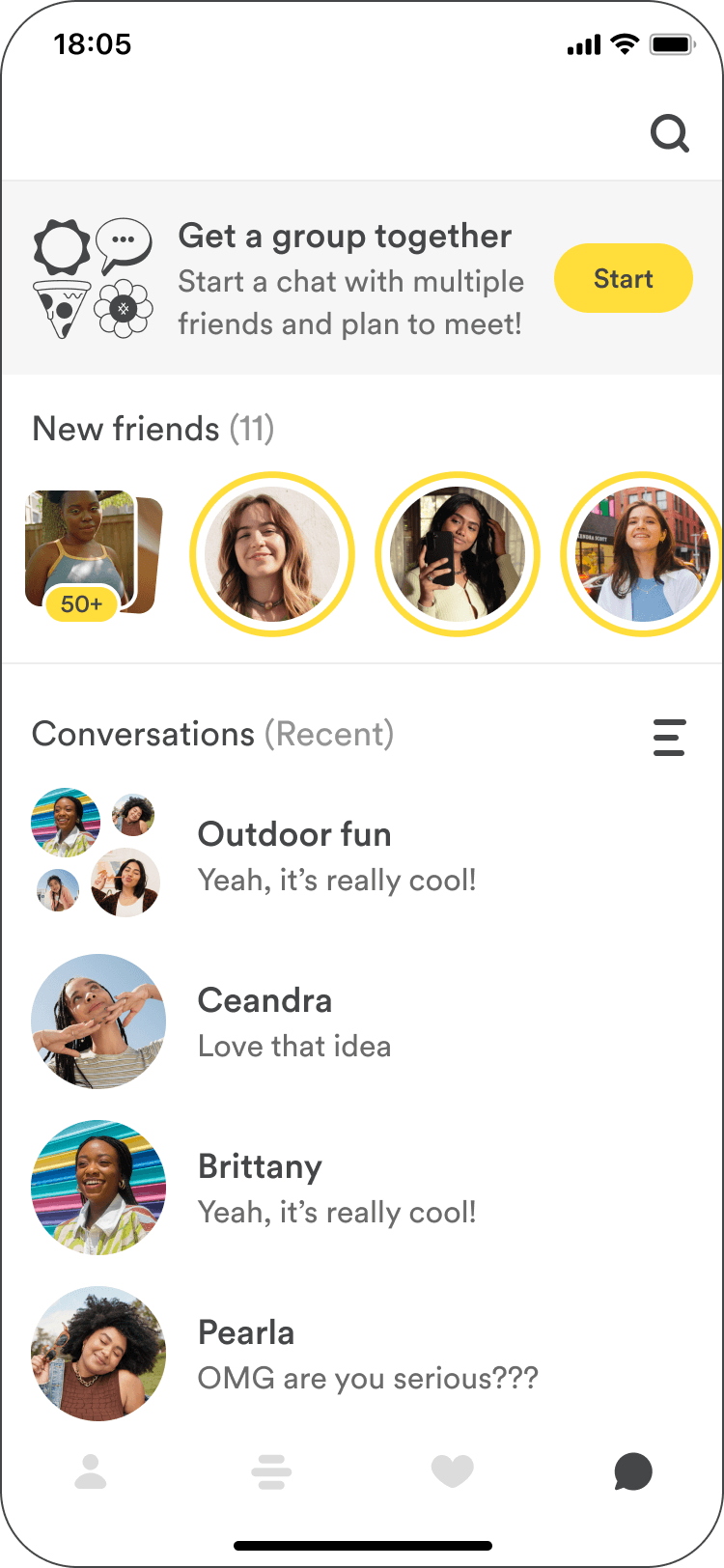Screen dimensions: 724x1568
Task: Open the search magnifier icon
Action: 669,134
